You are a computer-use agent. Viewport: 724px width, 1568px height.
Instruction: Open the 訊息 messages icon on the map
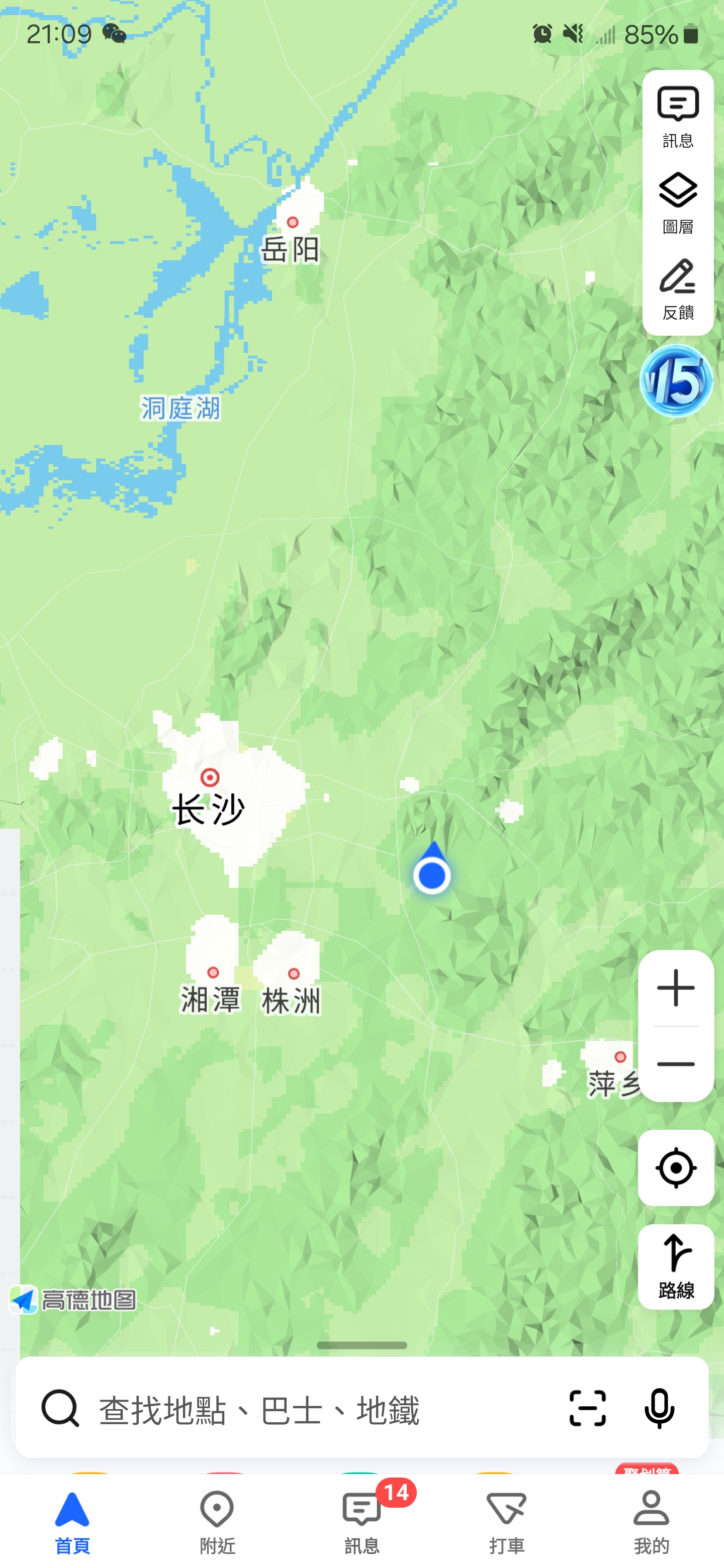click(677, 116)
